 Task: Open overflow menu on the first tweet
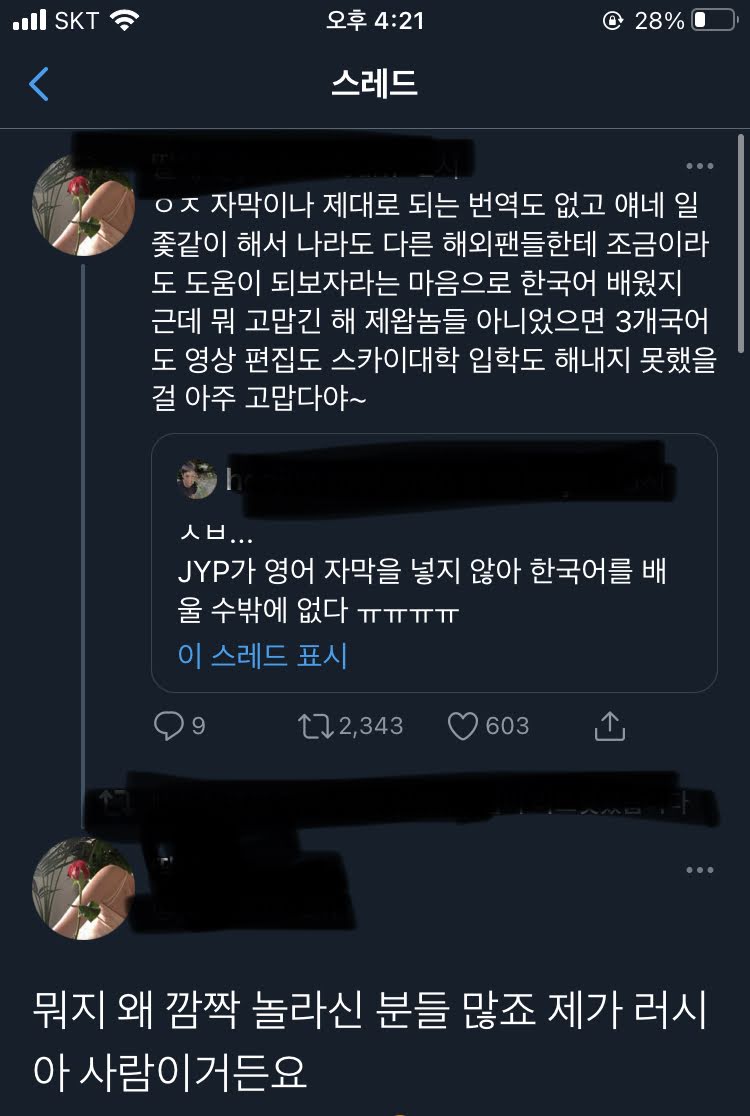point(699,167)
